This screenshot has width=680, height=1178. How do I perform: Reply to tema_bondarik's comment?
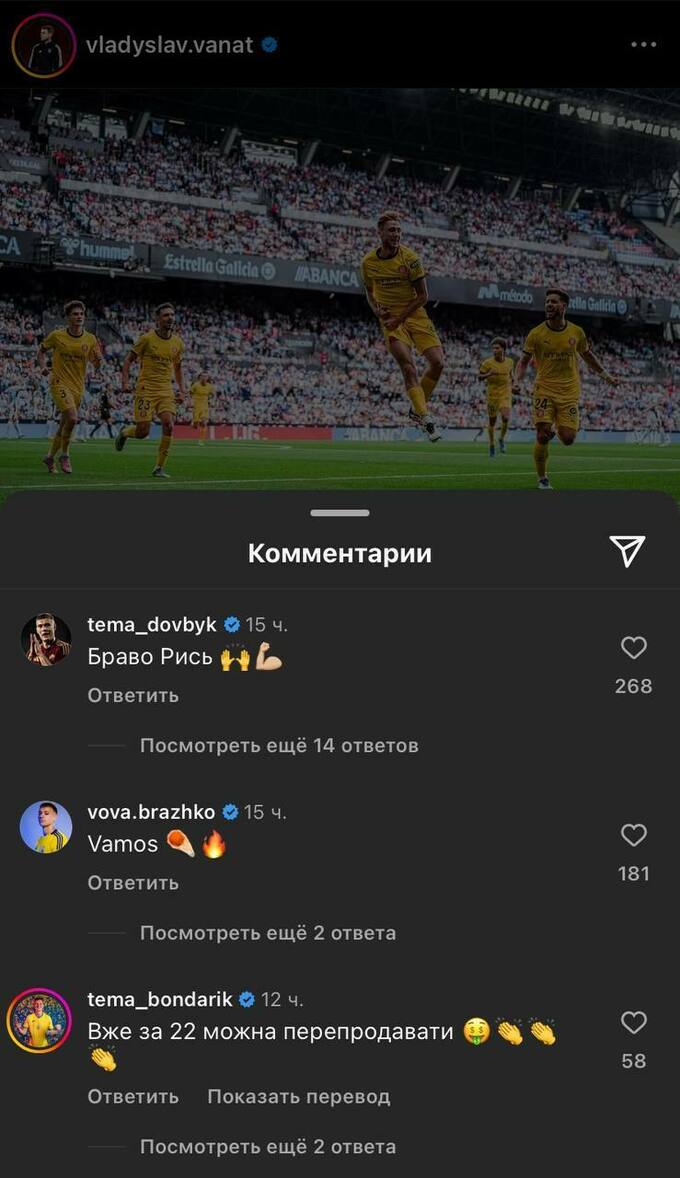pyautogui.click(x=133, y=1096)
